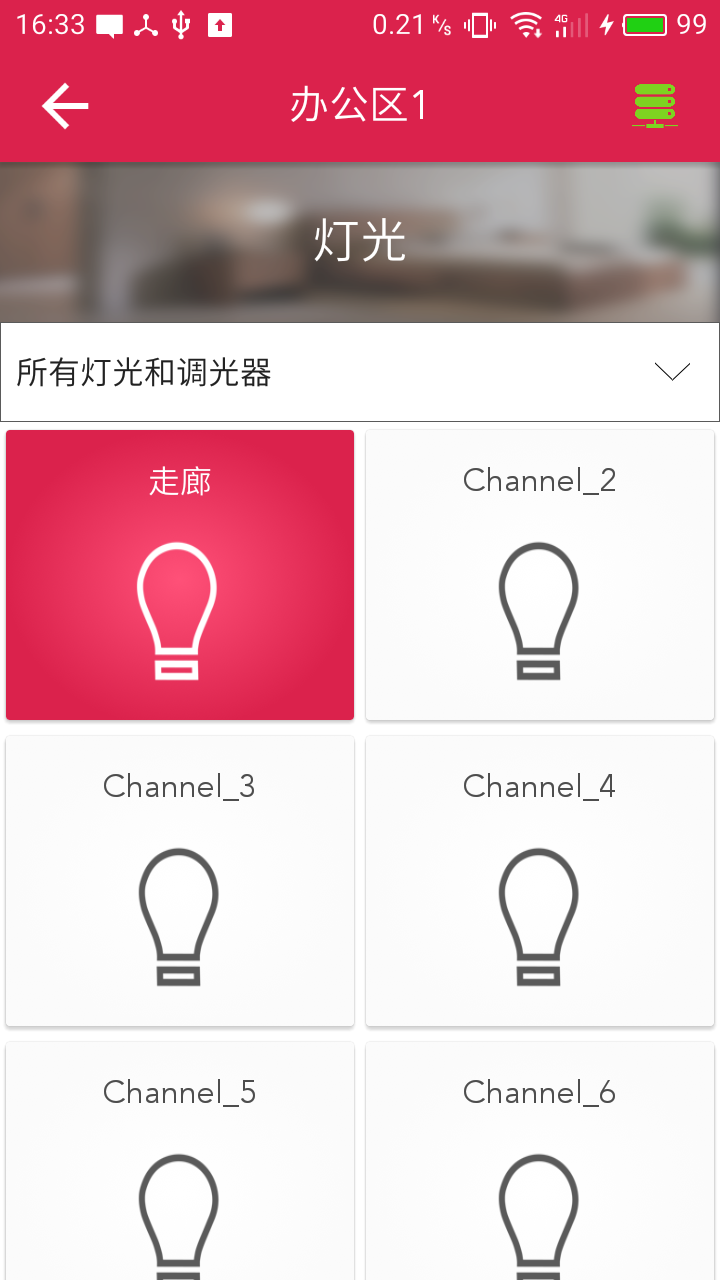Tap the Channel_3 bulb icon

click(x=179, y=916)
